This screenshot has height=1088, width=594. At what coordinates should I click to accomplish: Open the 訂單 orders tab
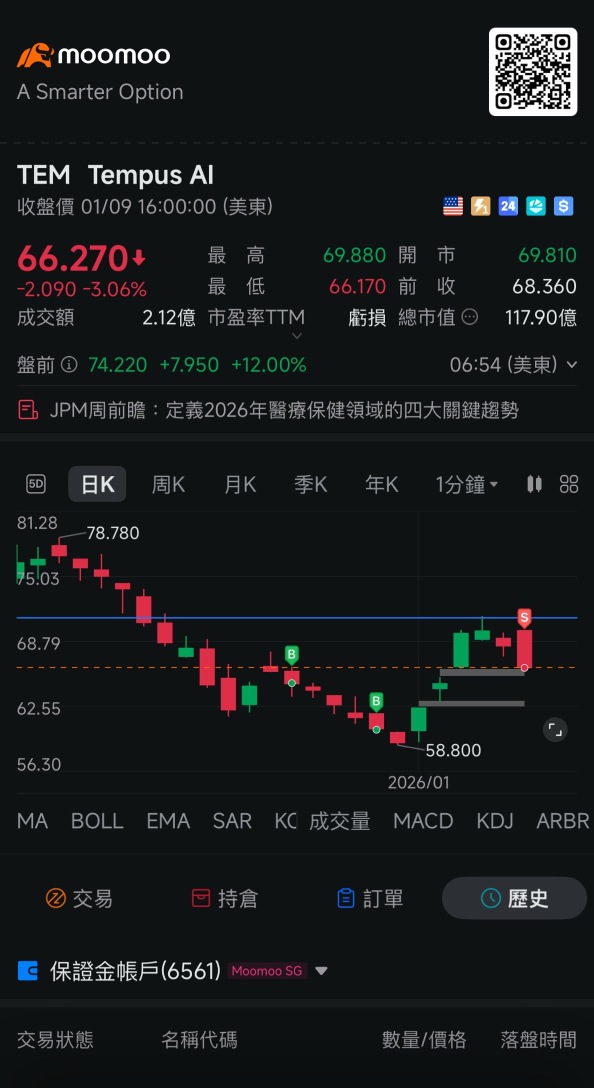coord(369,899)
